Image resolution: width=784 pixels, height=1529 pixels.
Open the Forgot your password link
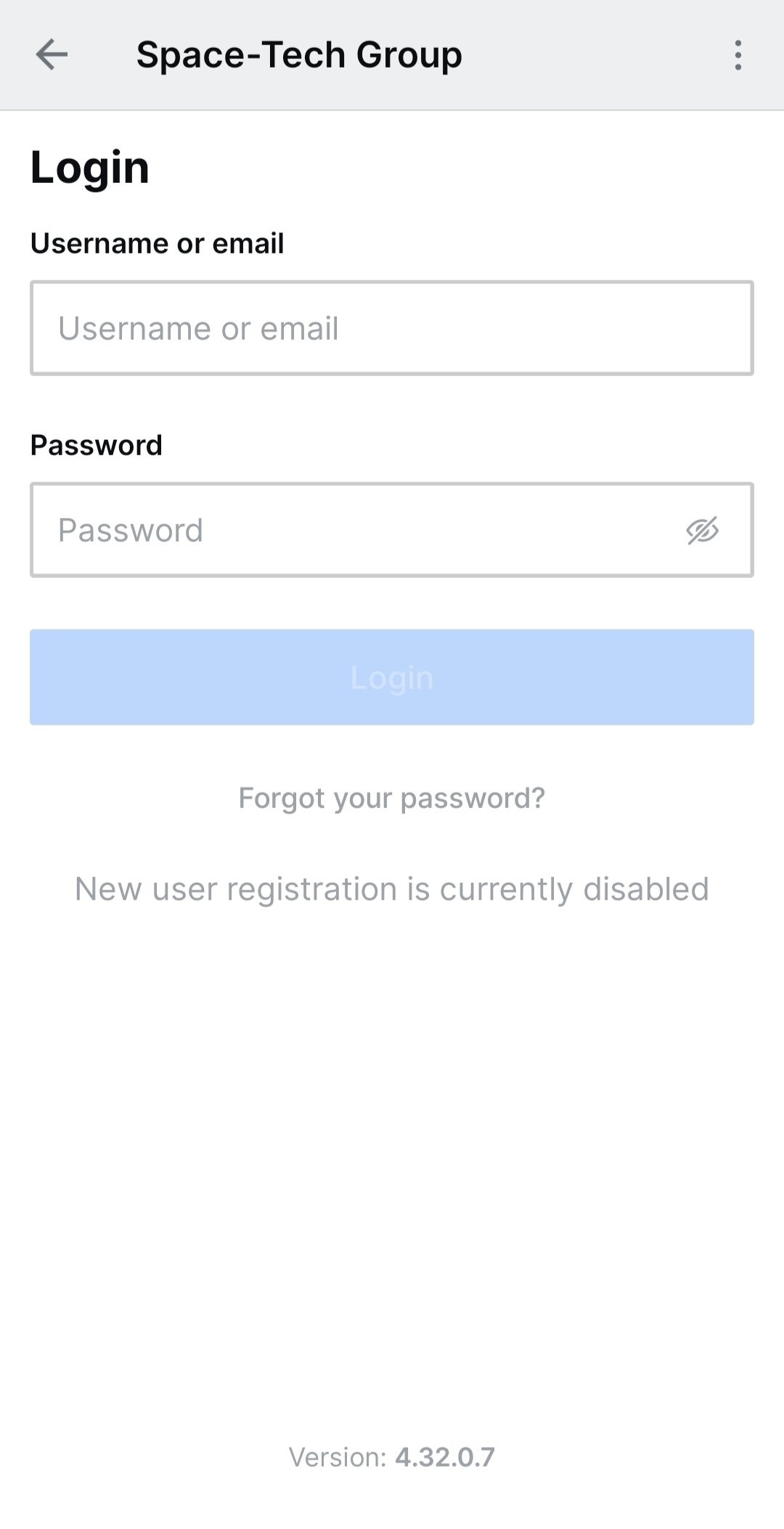tap(392, 797)
